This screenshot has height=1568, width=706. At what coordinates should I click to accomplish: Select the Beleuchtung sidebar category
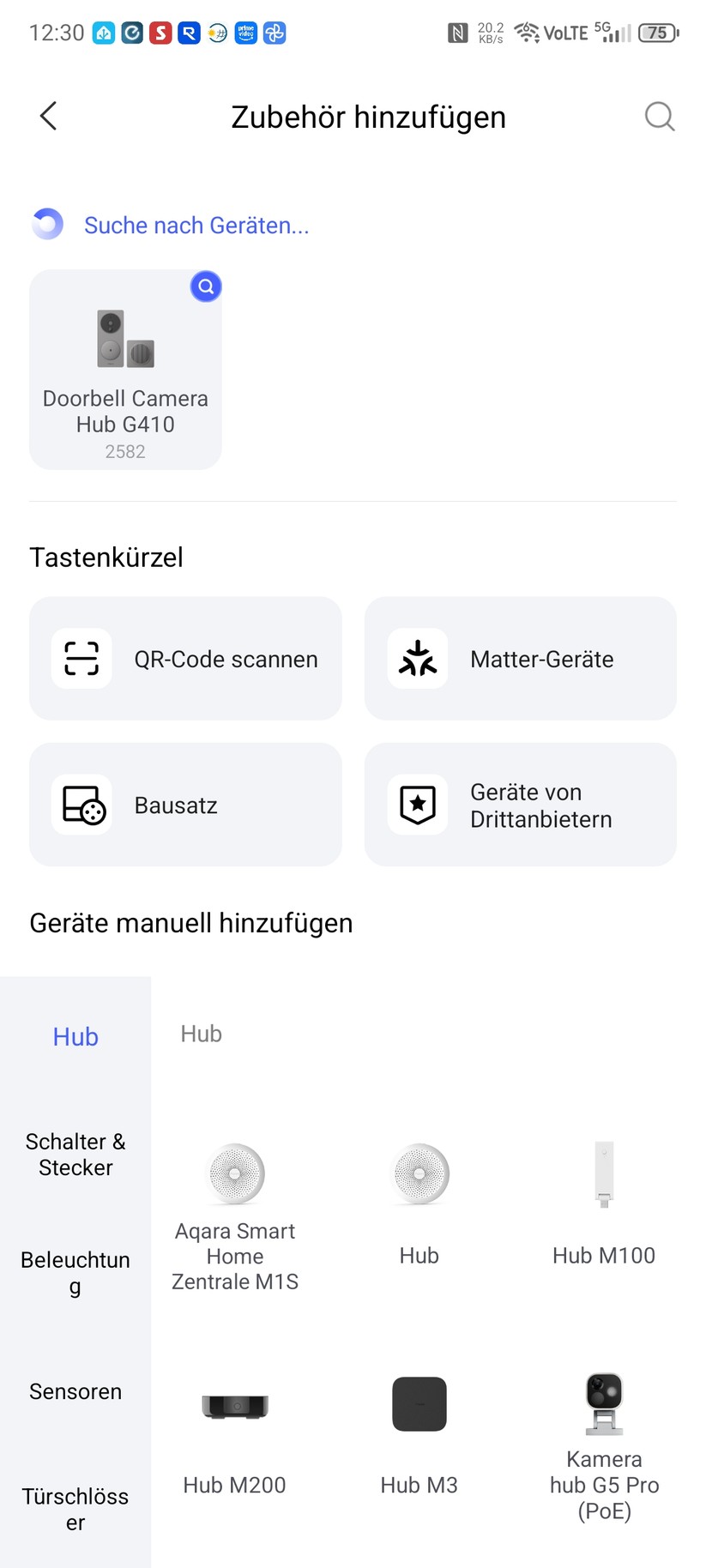coord(75,1272)
